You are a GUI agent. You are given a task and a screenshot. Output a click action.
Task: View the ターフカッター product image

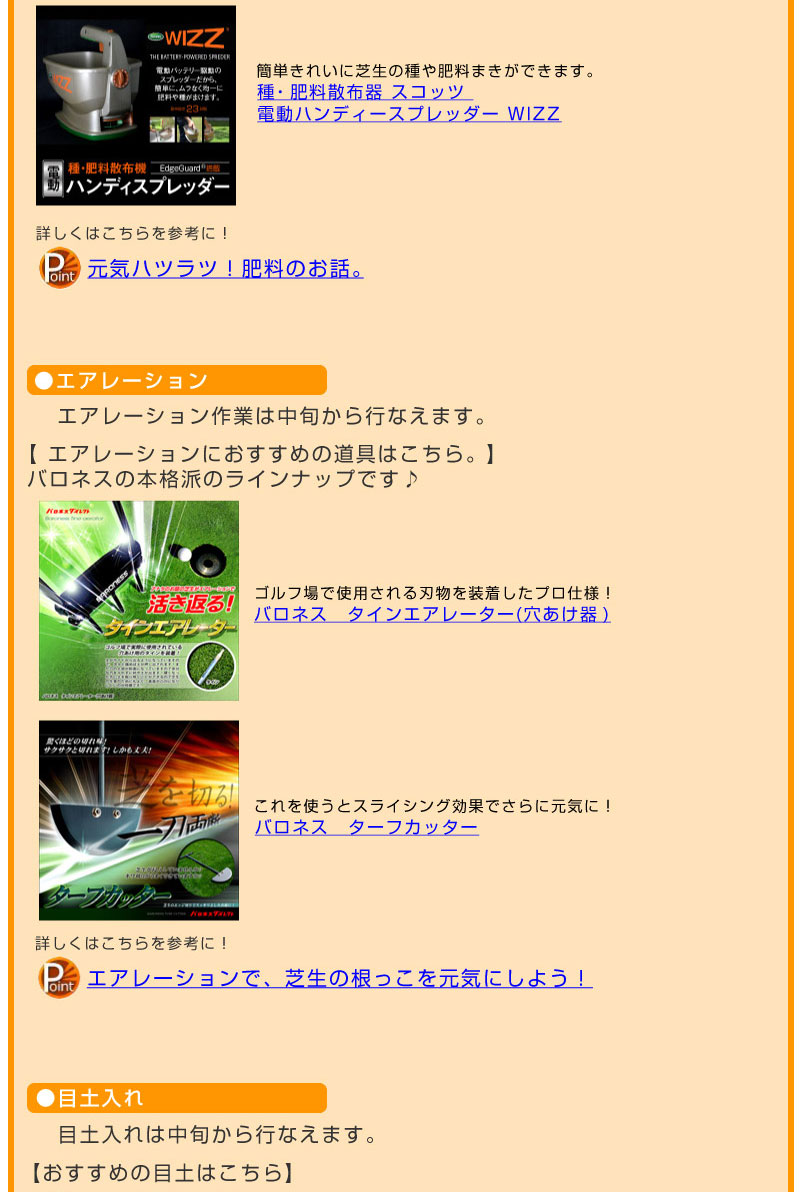pyautogui.click(x=139, y=820)
